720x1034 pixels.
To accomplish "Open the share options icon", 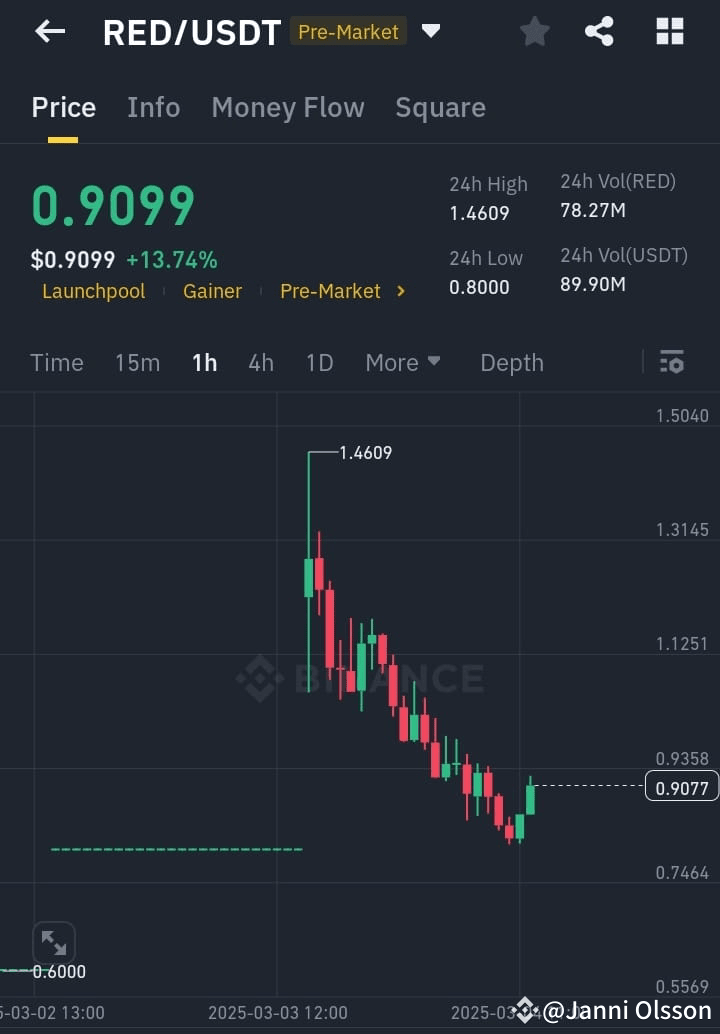I will 599,31.
